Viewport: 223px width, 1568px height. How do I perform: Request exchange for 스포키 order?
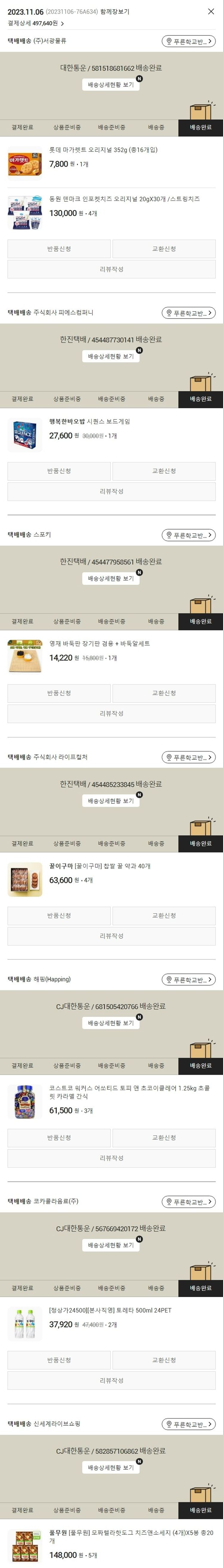pyautogui.click(x=164, y=693)
